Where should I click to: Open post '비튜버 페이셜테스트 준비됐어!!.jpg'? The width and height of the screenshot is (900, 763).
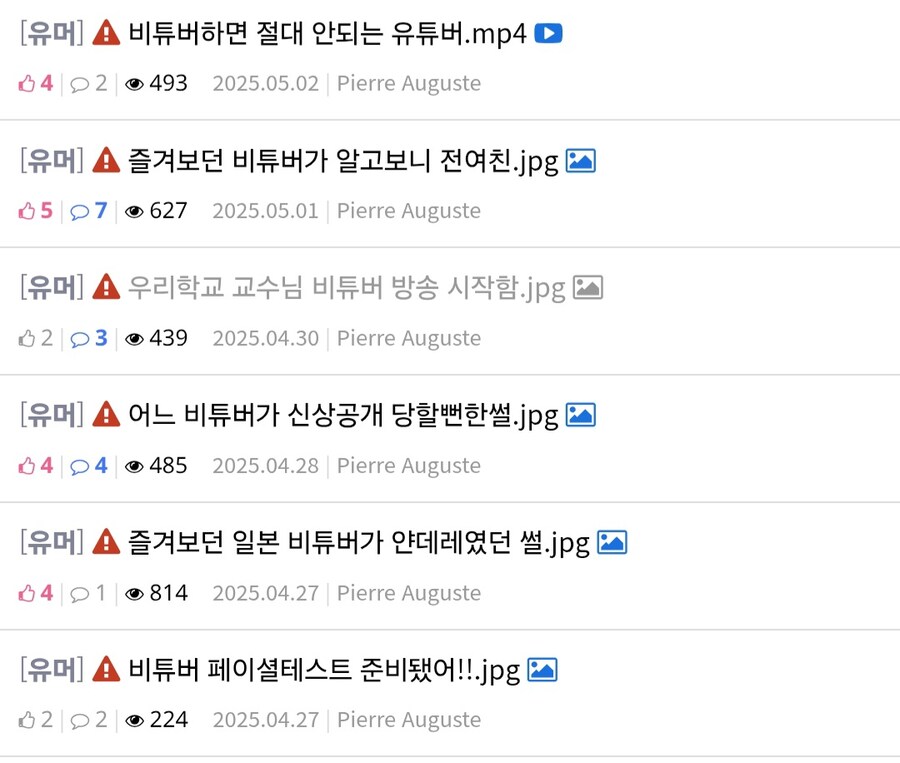point(324,670)
